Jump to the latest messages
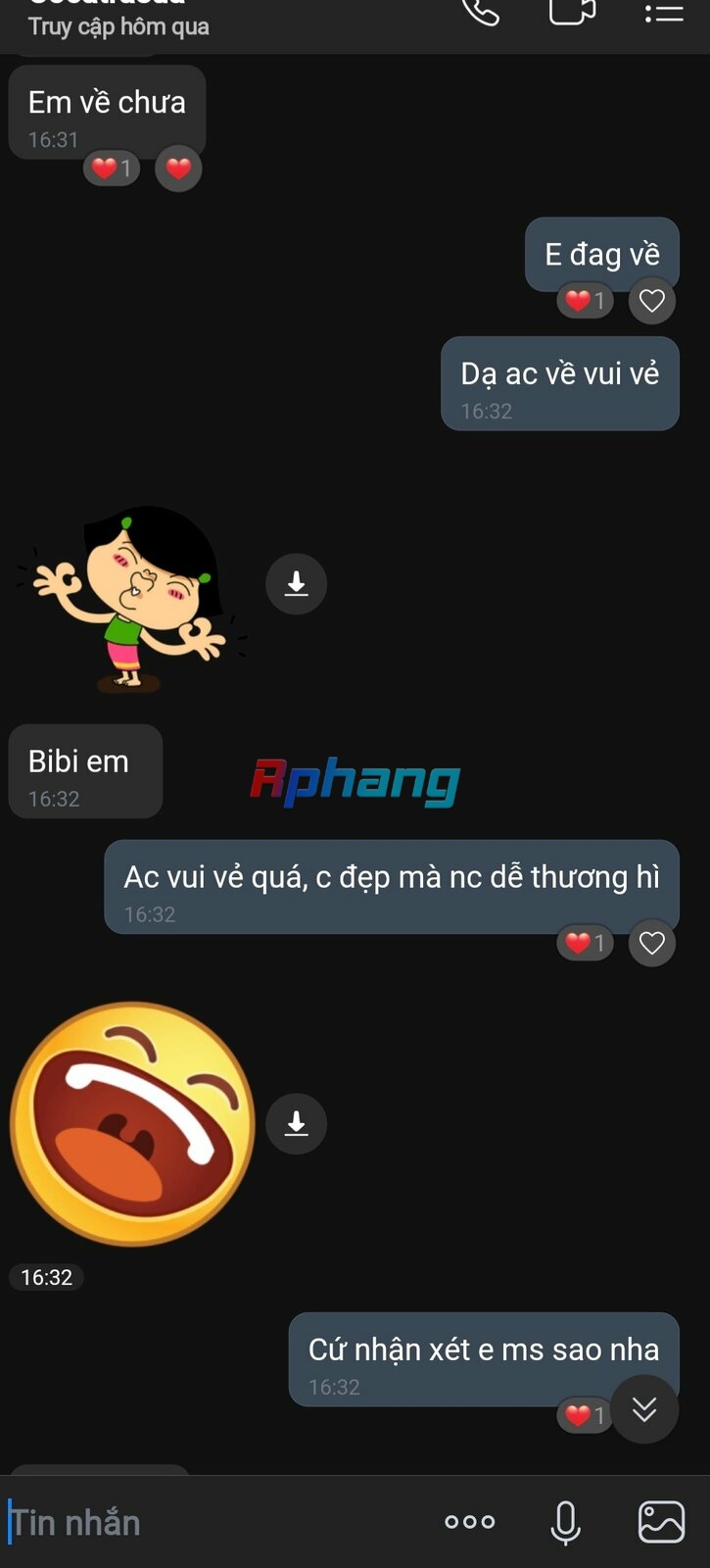This screenshot has width=710, height=1568. pos(644,1409)
